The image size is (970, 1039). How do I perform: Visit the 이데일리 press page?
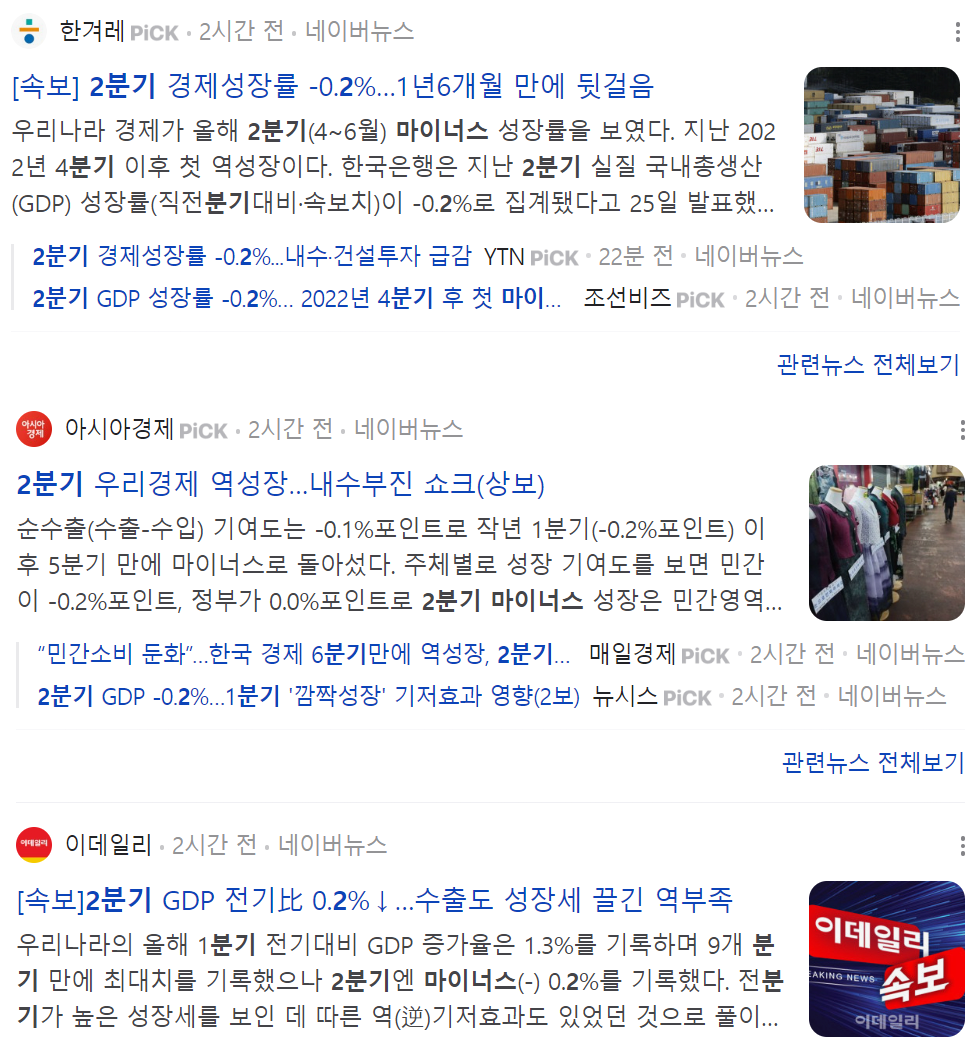tap(108, 845)
